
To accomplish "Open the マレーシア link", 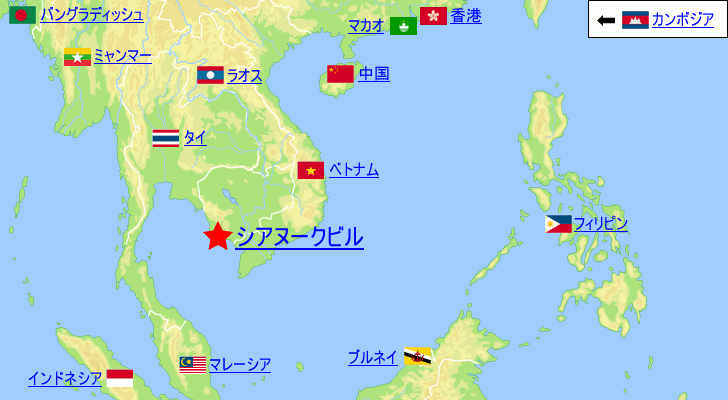I will 240,364.
